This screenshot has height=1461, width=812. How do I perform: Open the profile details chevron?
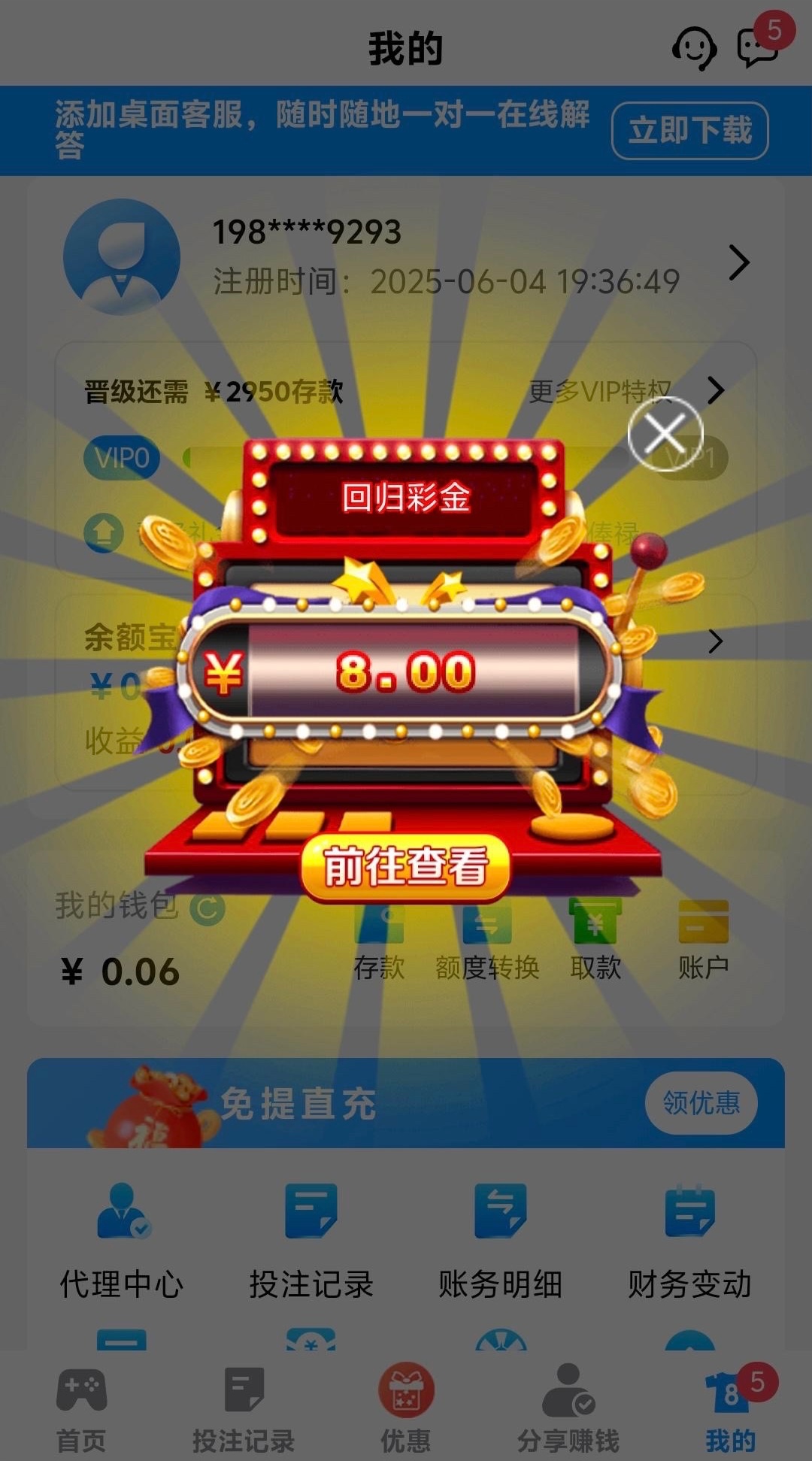738,263
